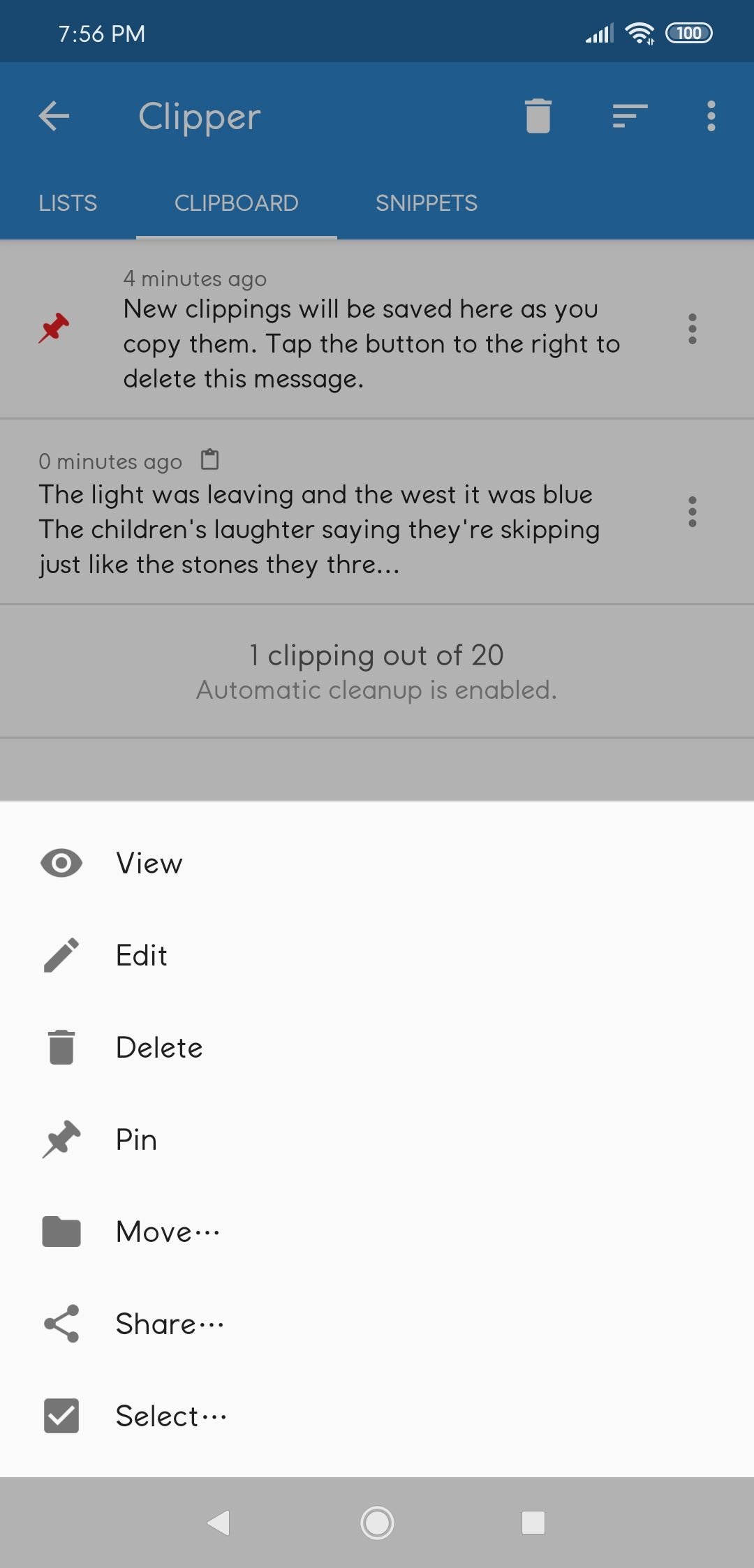Image resolution: width=754 pixels, height=1568 pixels.
Task: Tap the trash icon in the app bar
Action: (538, 116)
